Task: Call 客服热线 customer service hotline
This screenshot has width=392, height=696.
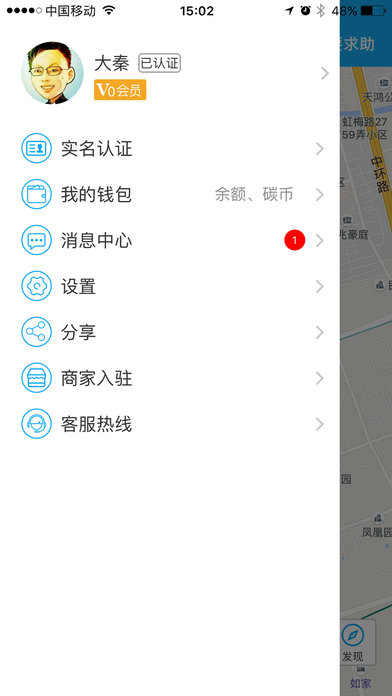Action: coord(170,425)
